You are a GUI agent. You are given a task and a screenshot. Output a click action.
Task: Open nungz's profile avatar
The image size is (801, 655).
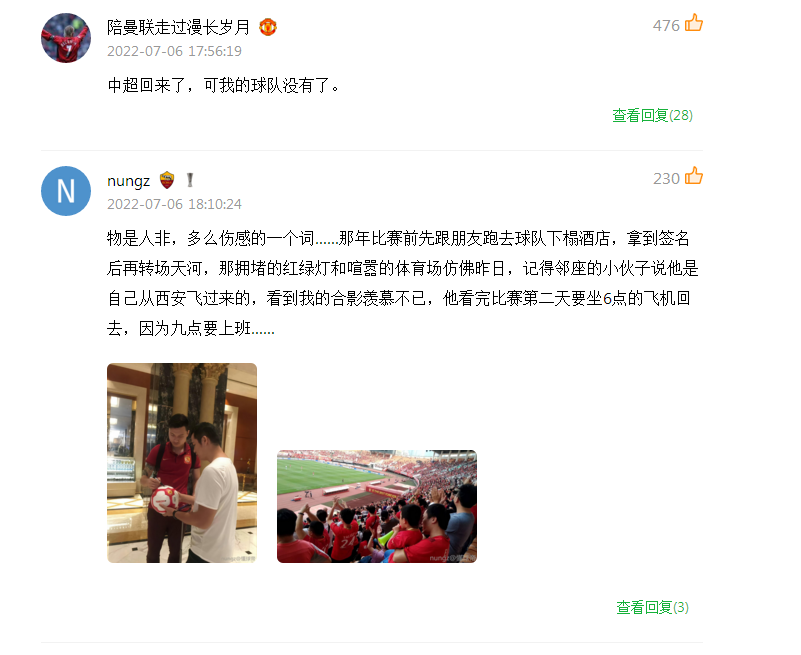point(66,190)
